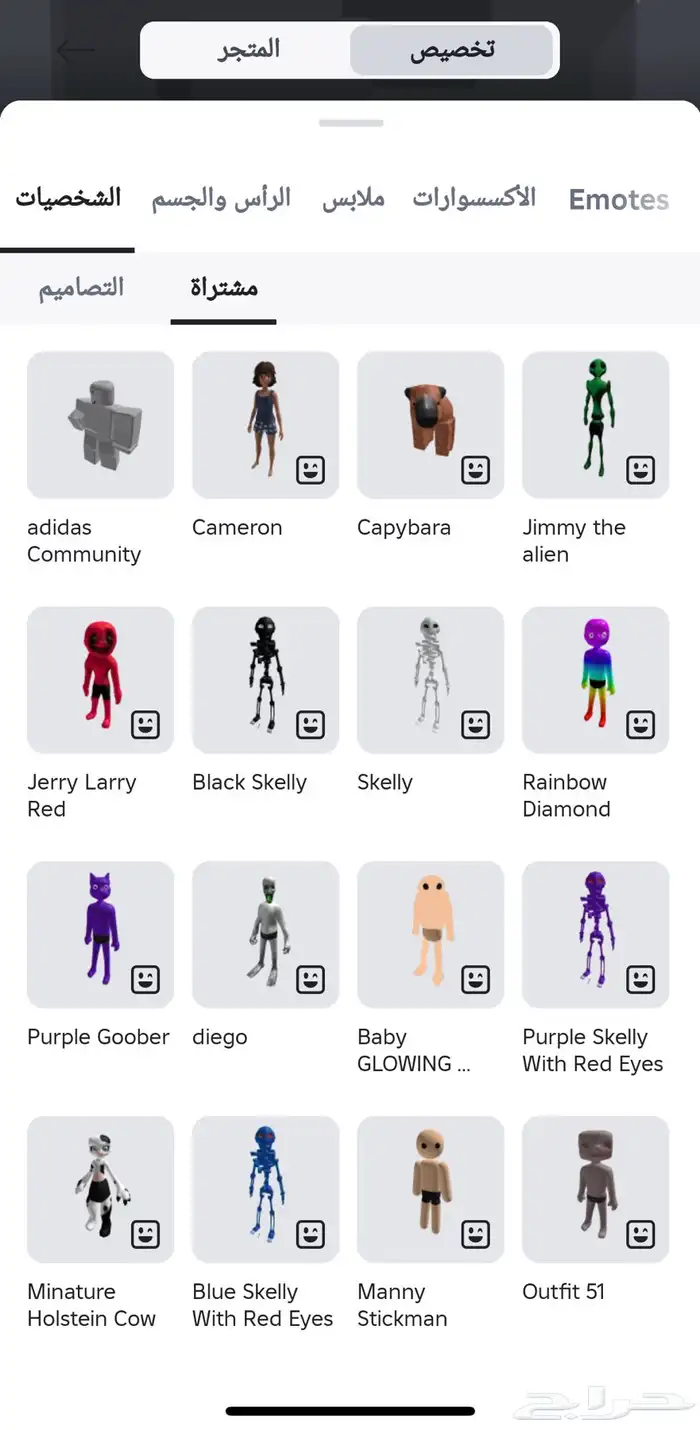Viewport: 700px width, 1430px height.
Task: Switch to the الأكسسوارات tab
Action: (x=474, y=198)
